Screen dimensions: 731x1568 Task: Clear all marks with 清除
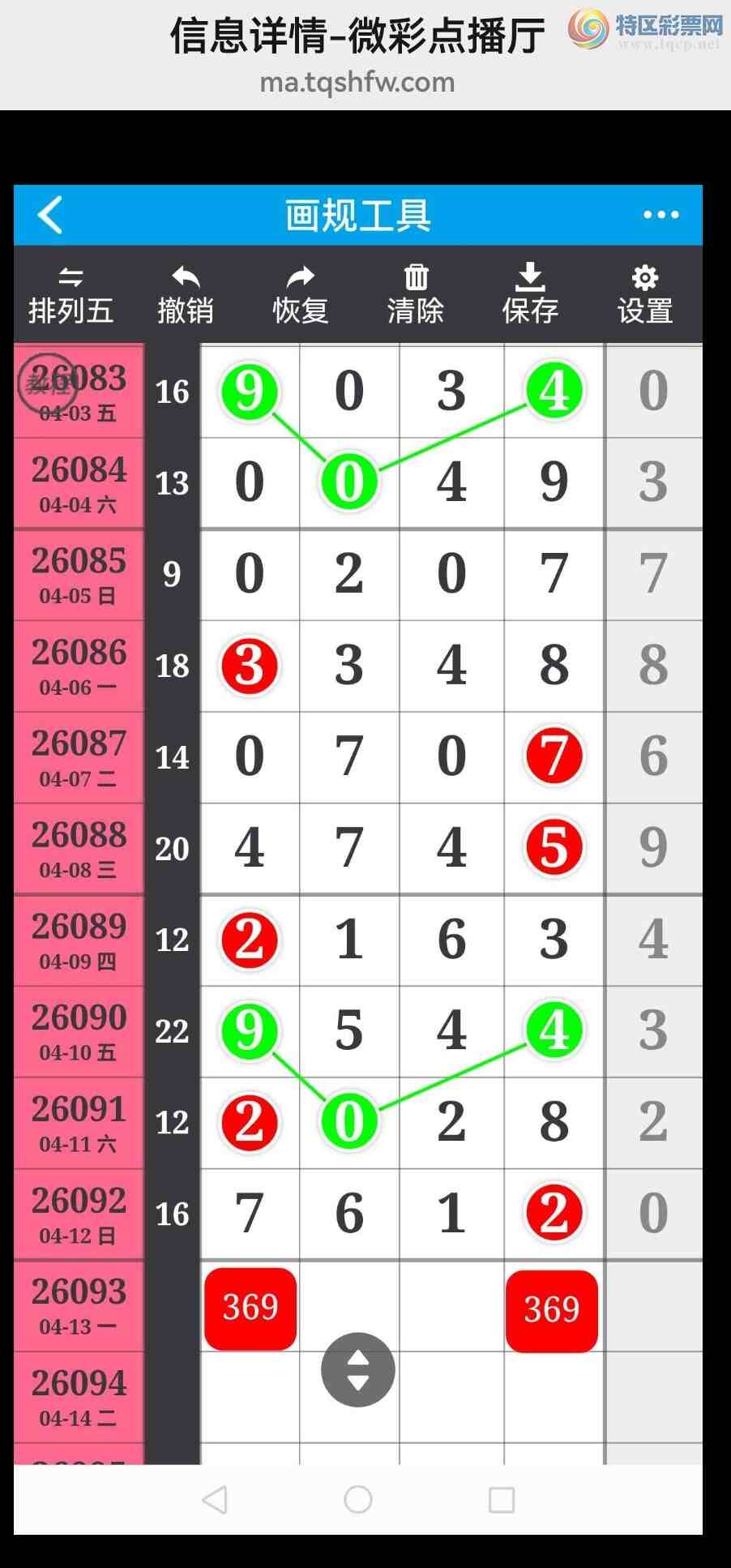416,296
